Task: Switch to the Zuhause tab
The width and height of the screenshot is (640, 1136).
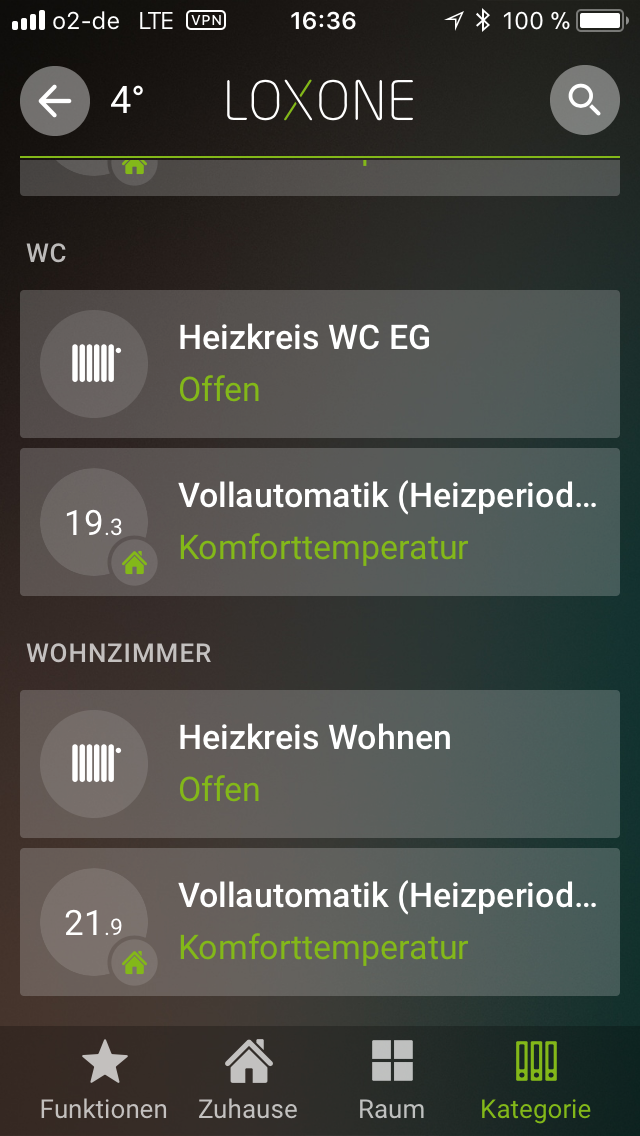Action: click(x=248, y=1080)
